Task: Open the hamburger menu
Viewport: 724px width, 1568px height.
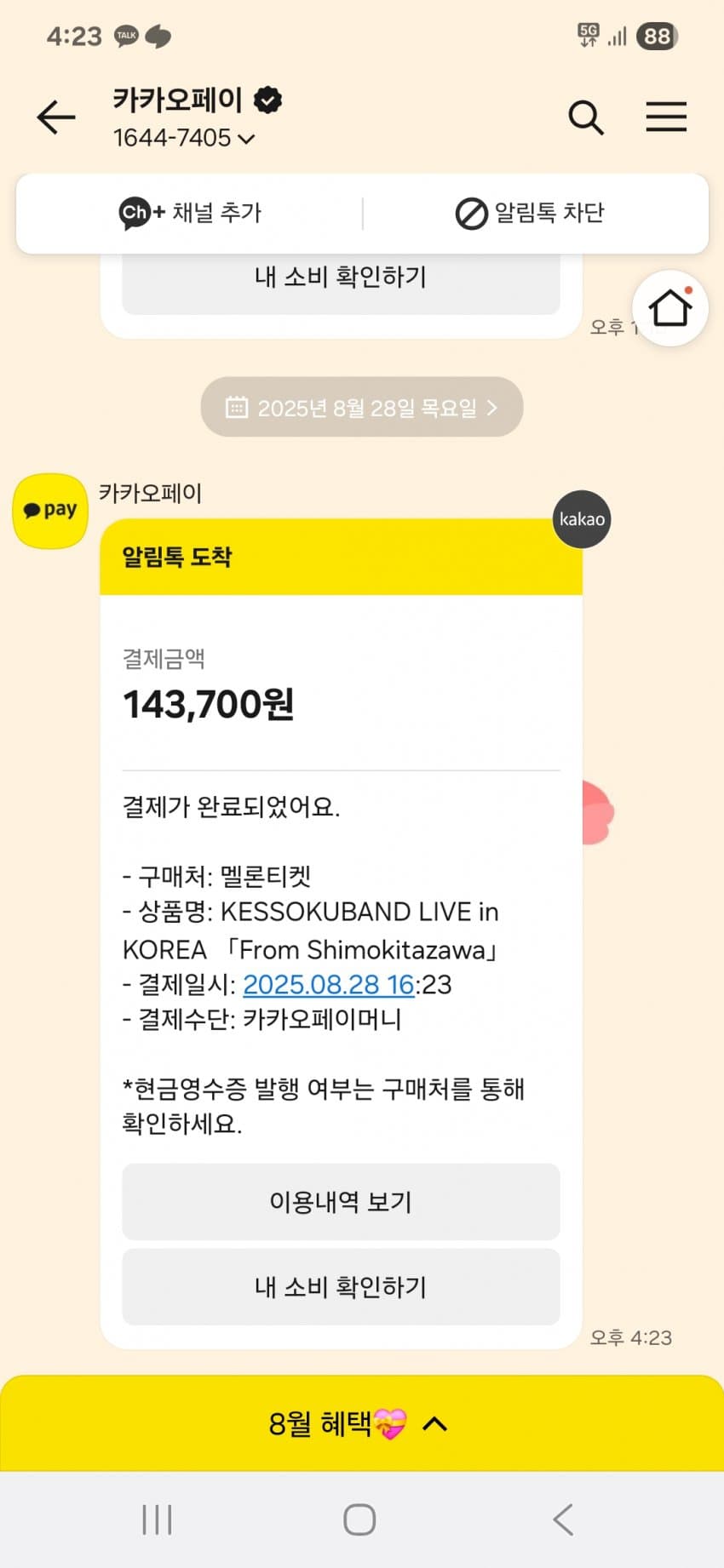Action: coord(665,117)
